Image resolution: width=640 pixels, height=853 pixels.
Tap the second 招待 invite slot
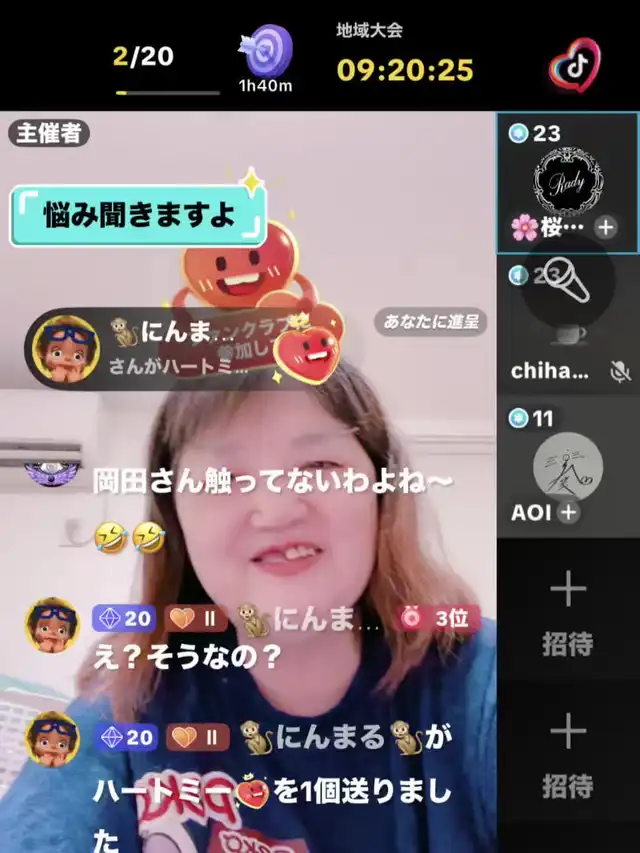point(568,755)
